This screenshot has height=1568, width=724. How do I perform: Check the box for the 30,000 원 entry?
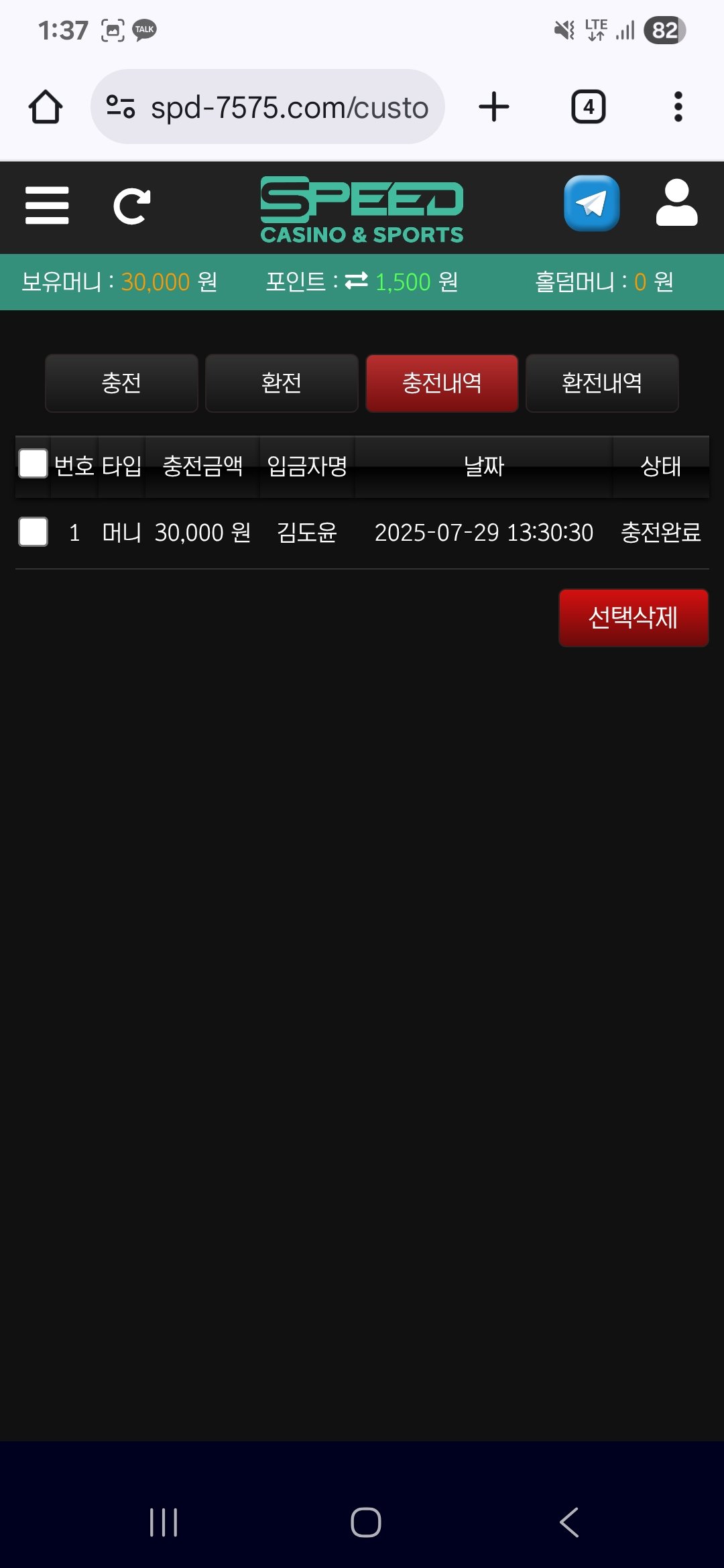(33, 532)
